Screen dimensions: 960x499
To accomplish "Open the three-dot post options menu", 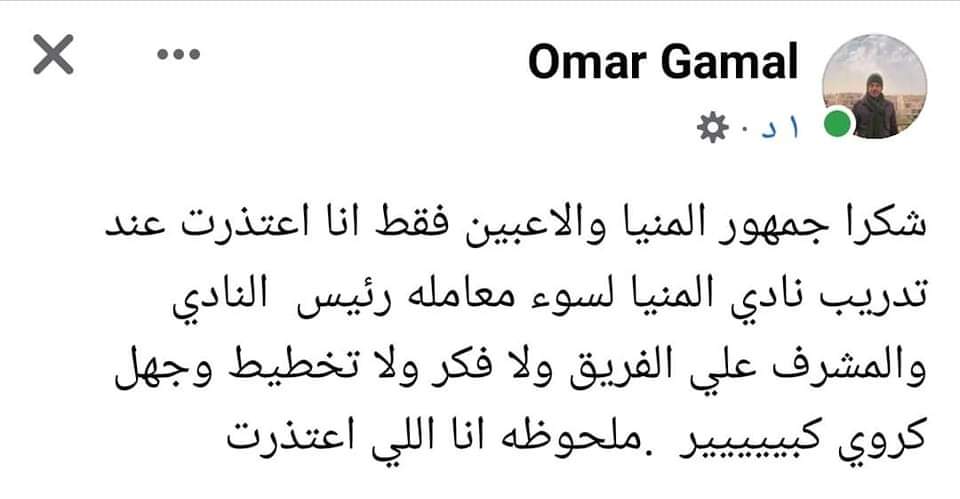I will (179, 54).
